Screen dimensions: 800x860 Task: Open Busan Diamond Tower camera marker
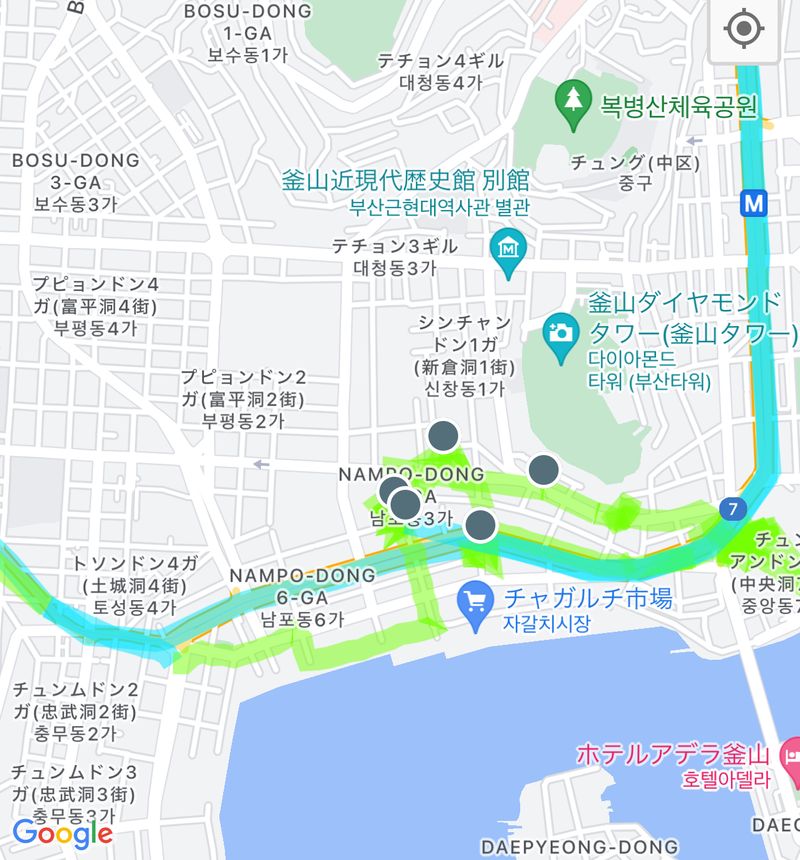coord(560,330)
